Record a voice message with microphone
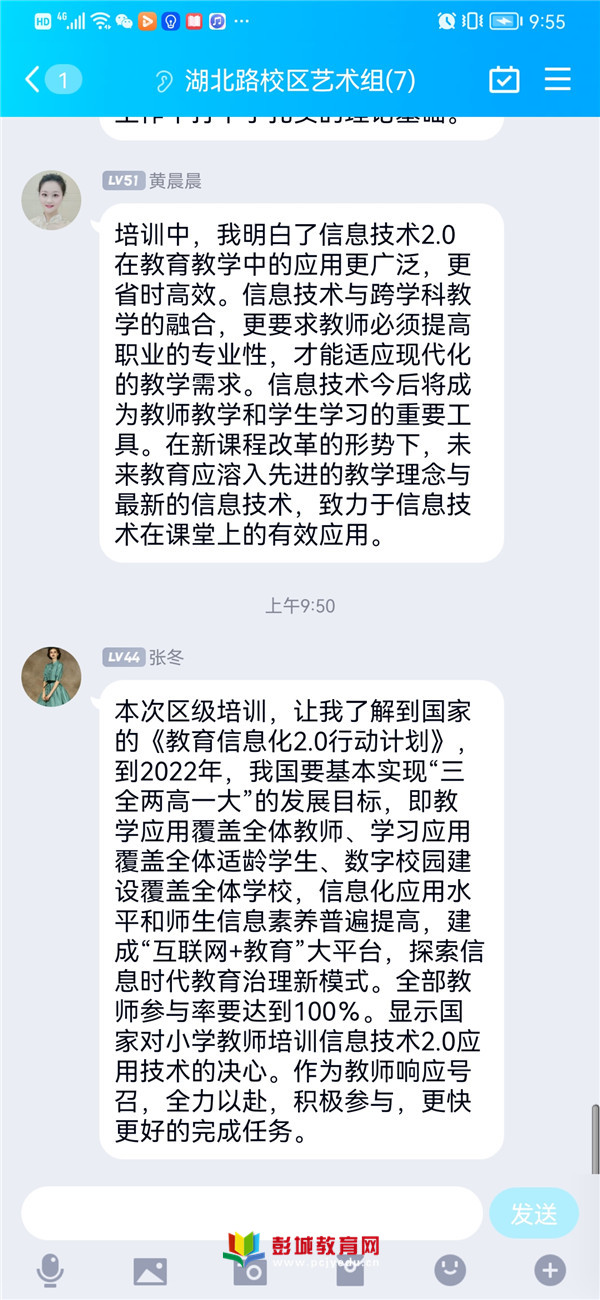 [x=49, y=1270]
